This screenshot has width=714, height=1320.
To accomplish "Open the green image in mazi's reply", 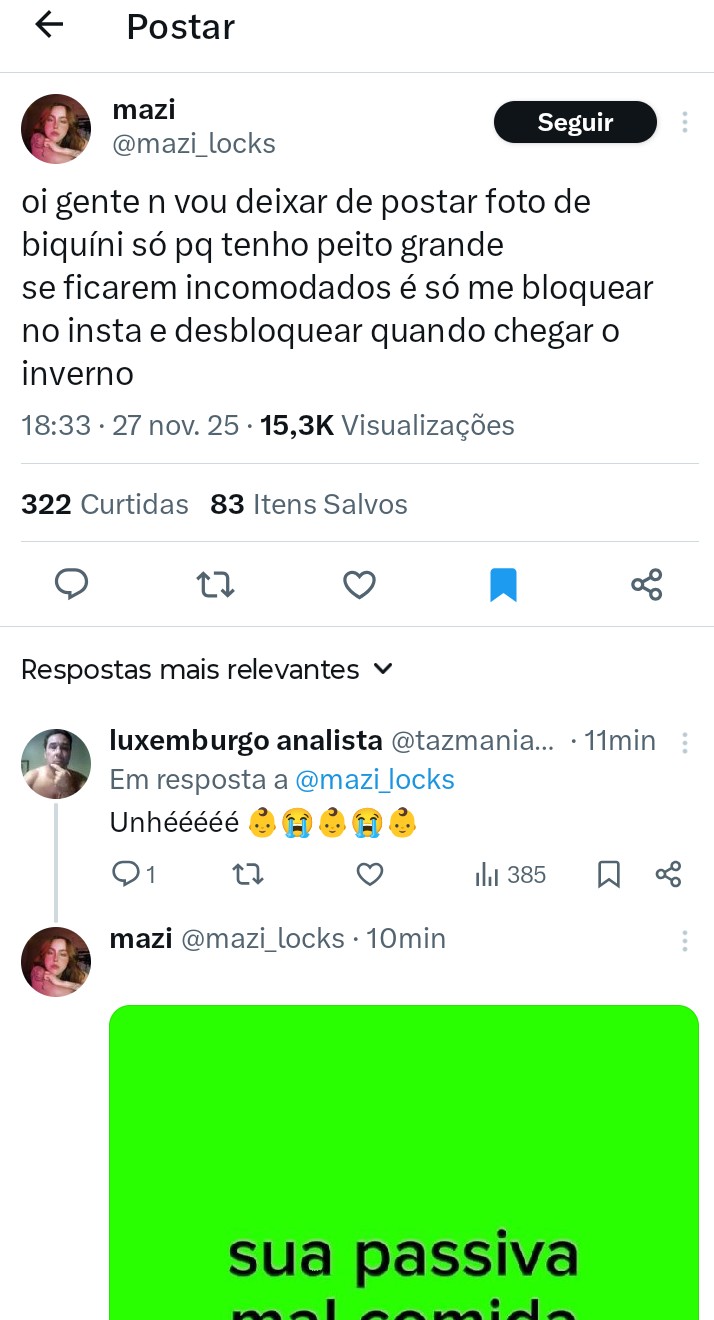I will (404, 1160).
